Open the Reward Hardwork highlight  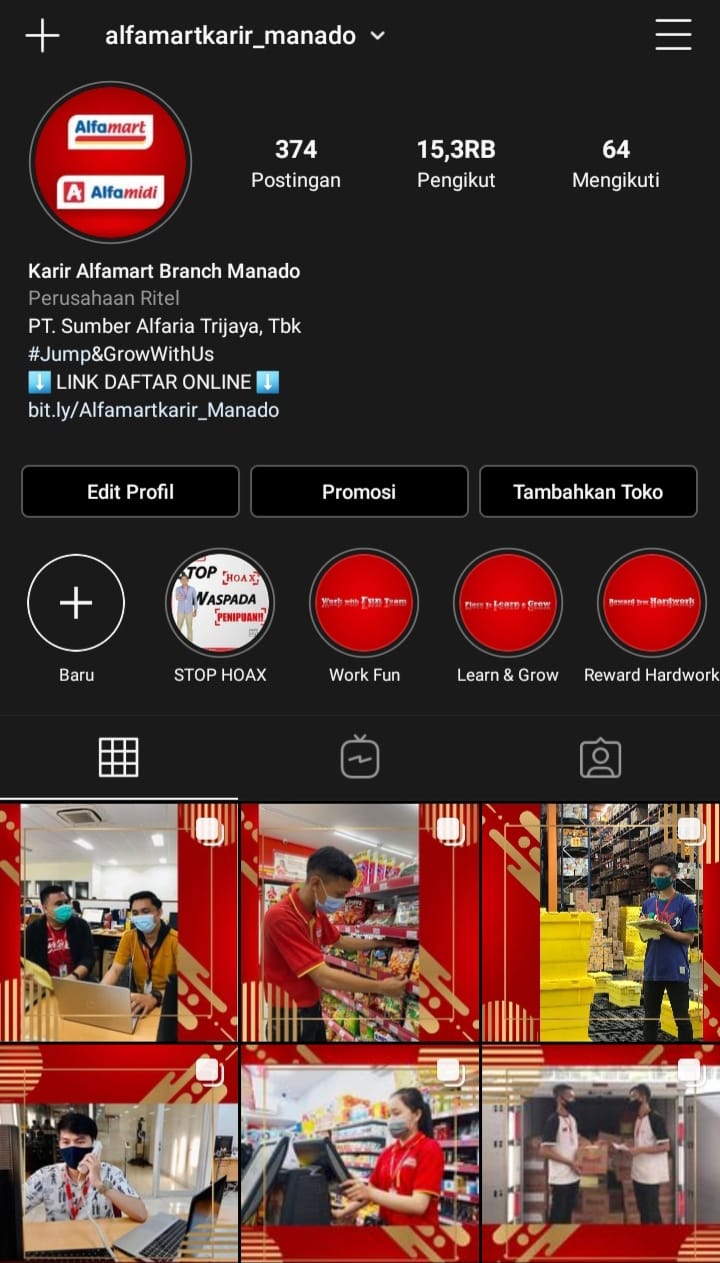652,603
